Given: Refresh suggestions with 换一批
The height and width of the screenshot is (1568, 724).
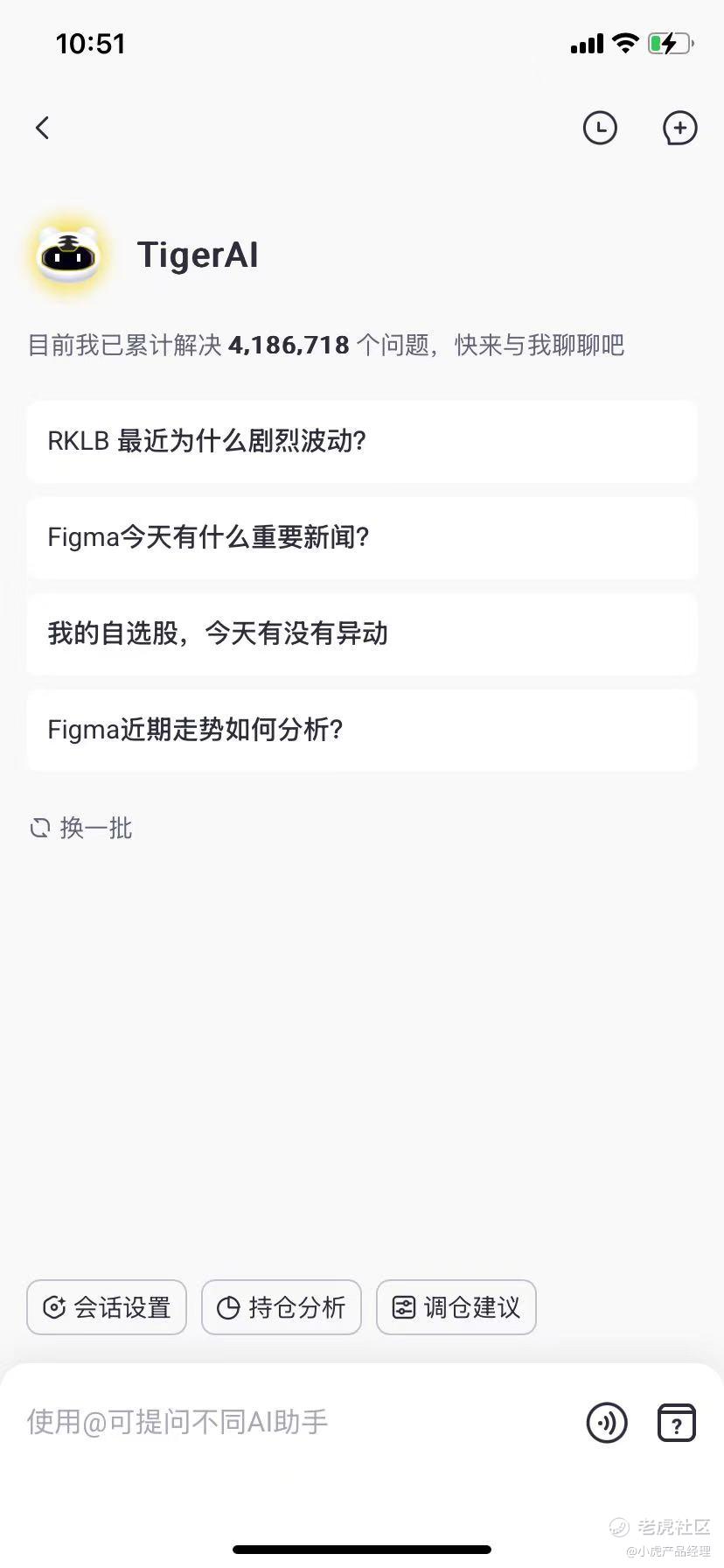Looking at the screenshot, I should point(81,828).
